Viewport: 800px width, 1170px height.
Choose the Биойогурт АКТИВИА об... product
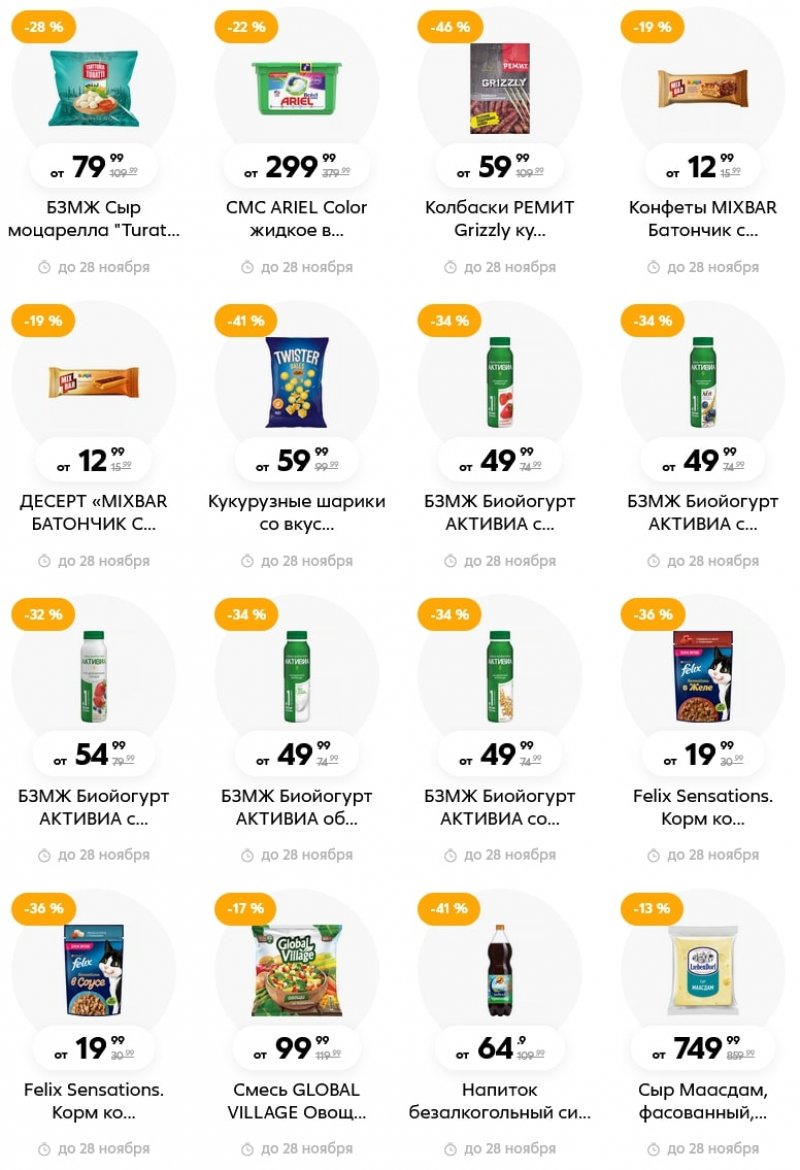(297, 678)
